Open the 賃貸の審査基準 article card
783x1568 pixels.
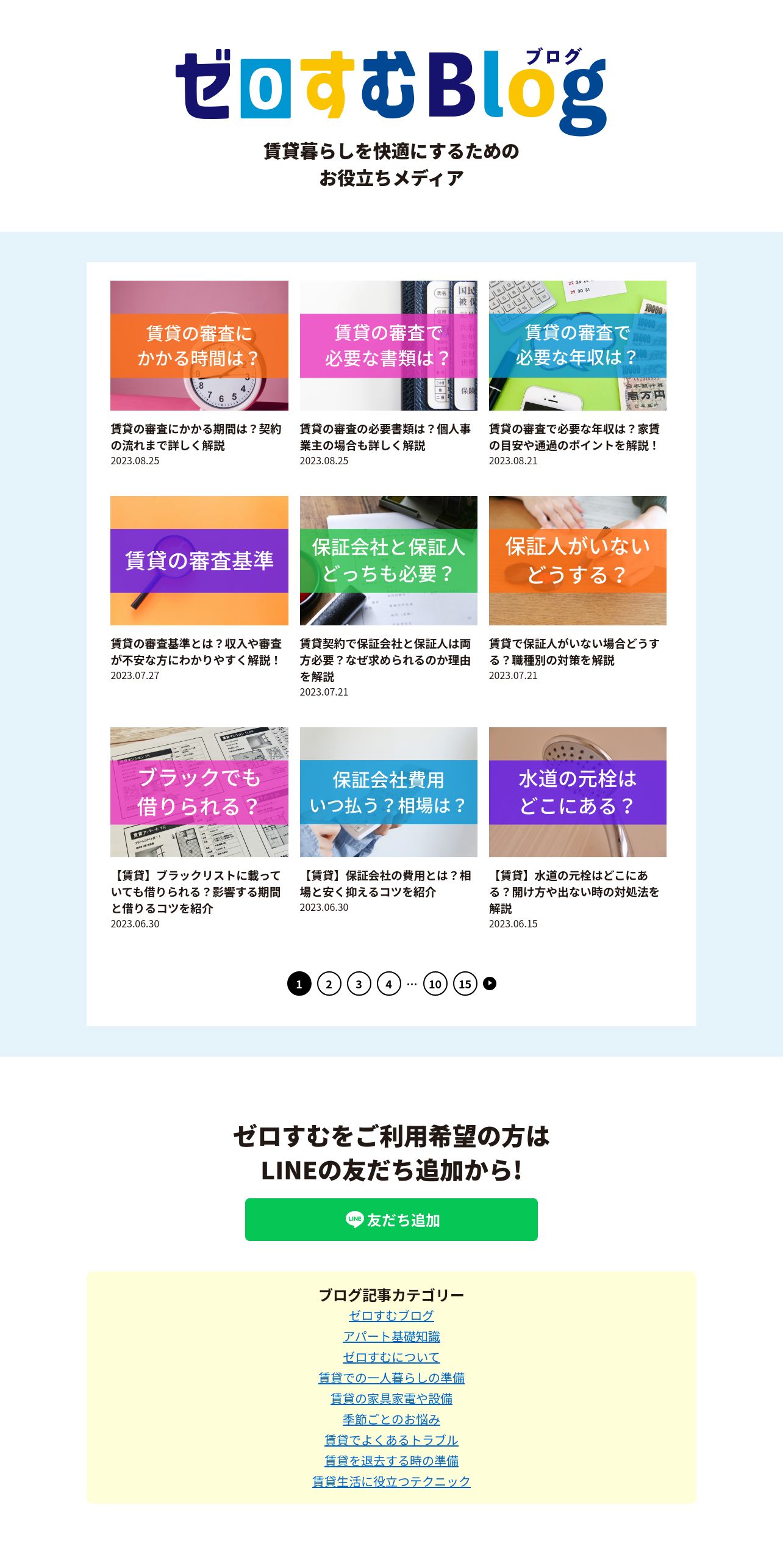199,560
